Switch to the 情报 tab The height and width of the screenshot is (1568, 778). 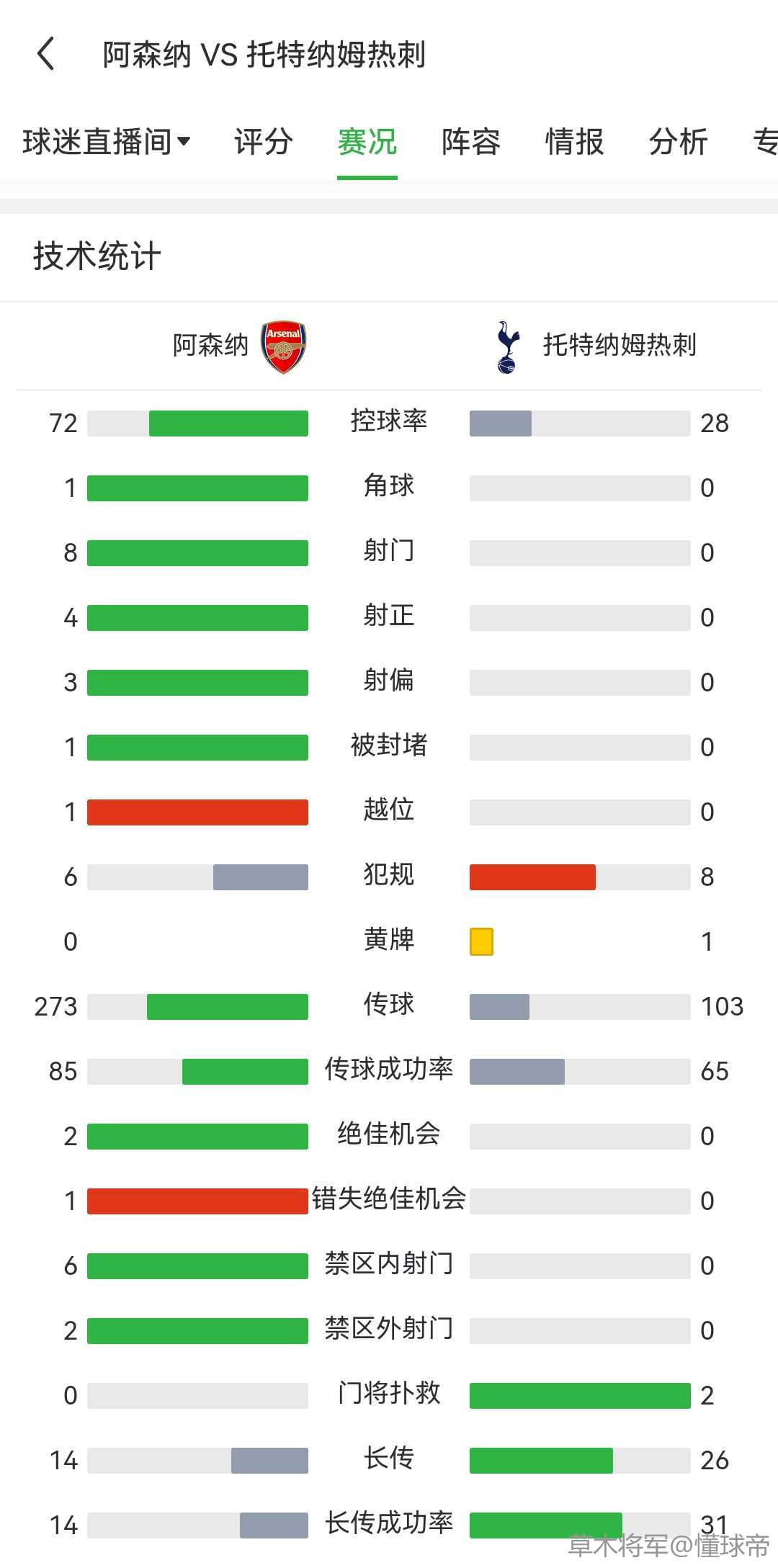click(x=574, y=141)
